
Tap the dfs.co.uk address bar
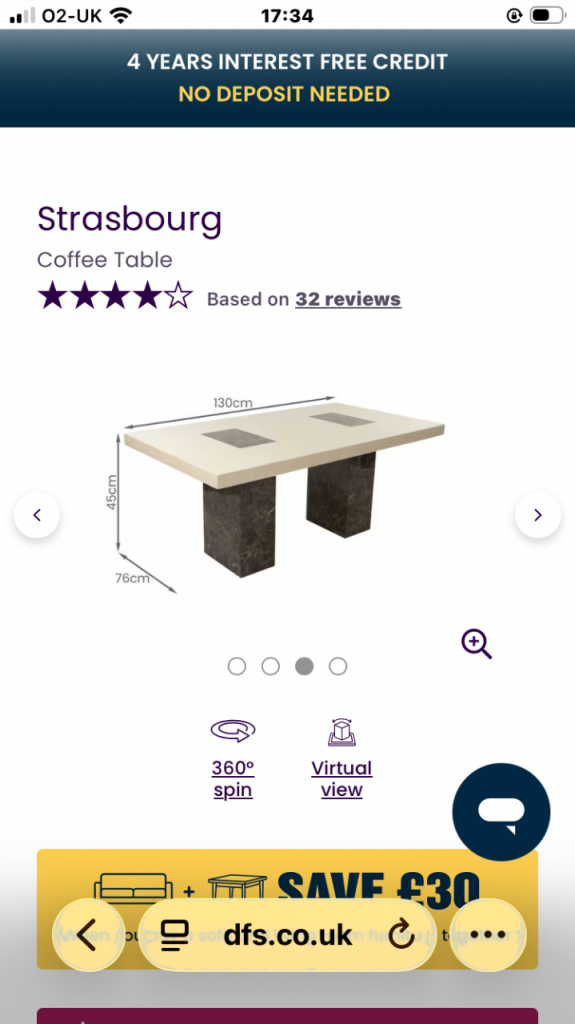coord(288,935)
